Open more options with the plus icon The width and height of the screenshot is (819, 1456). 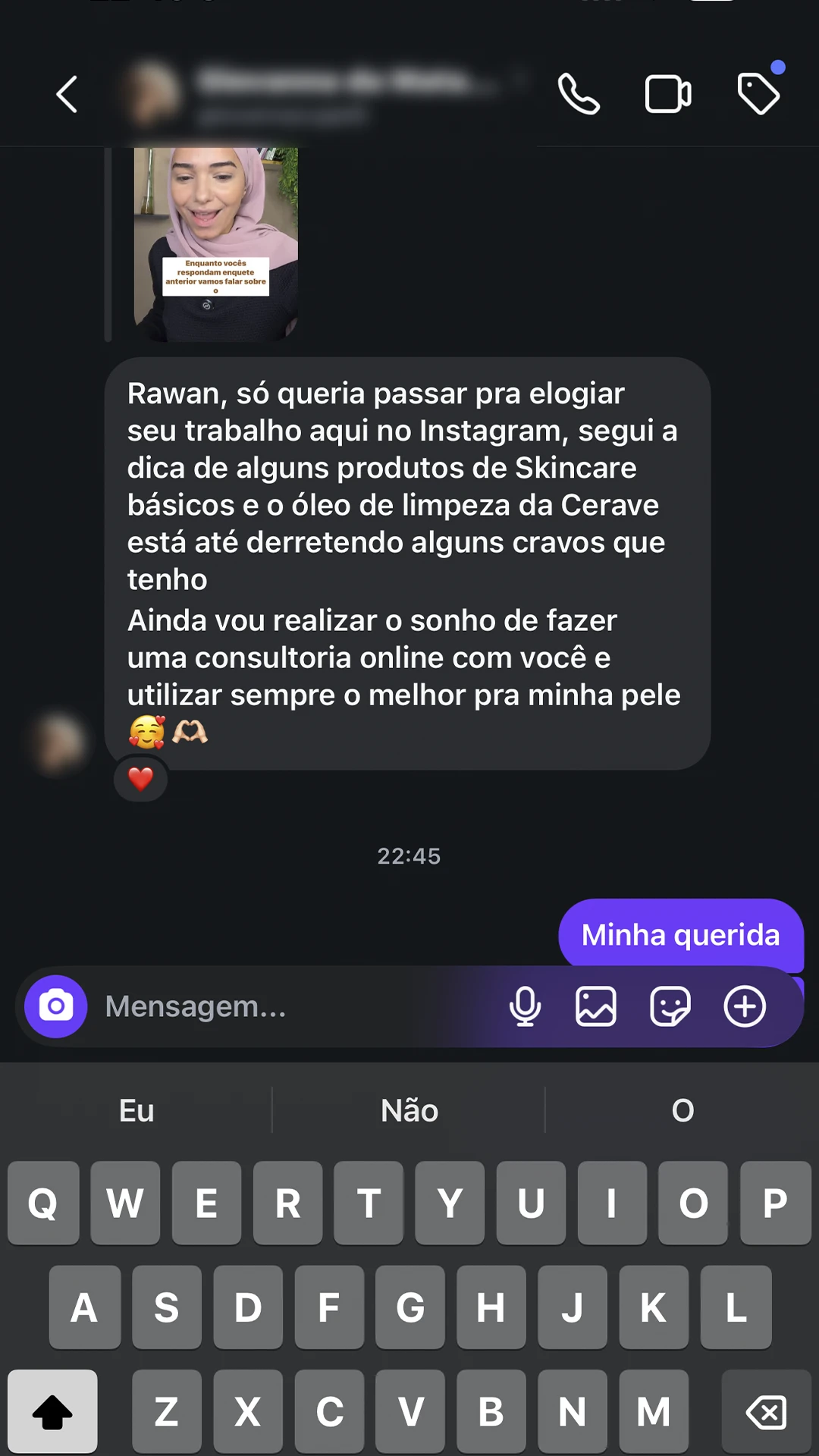coord(745,1006)
